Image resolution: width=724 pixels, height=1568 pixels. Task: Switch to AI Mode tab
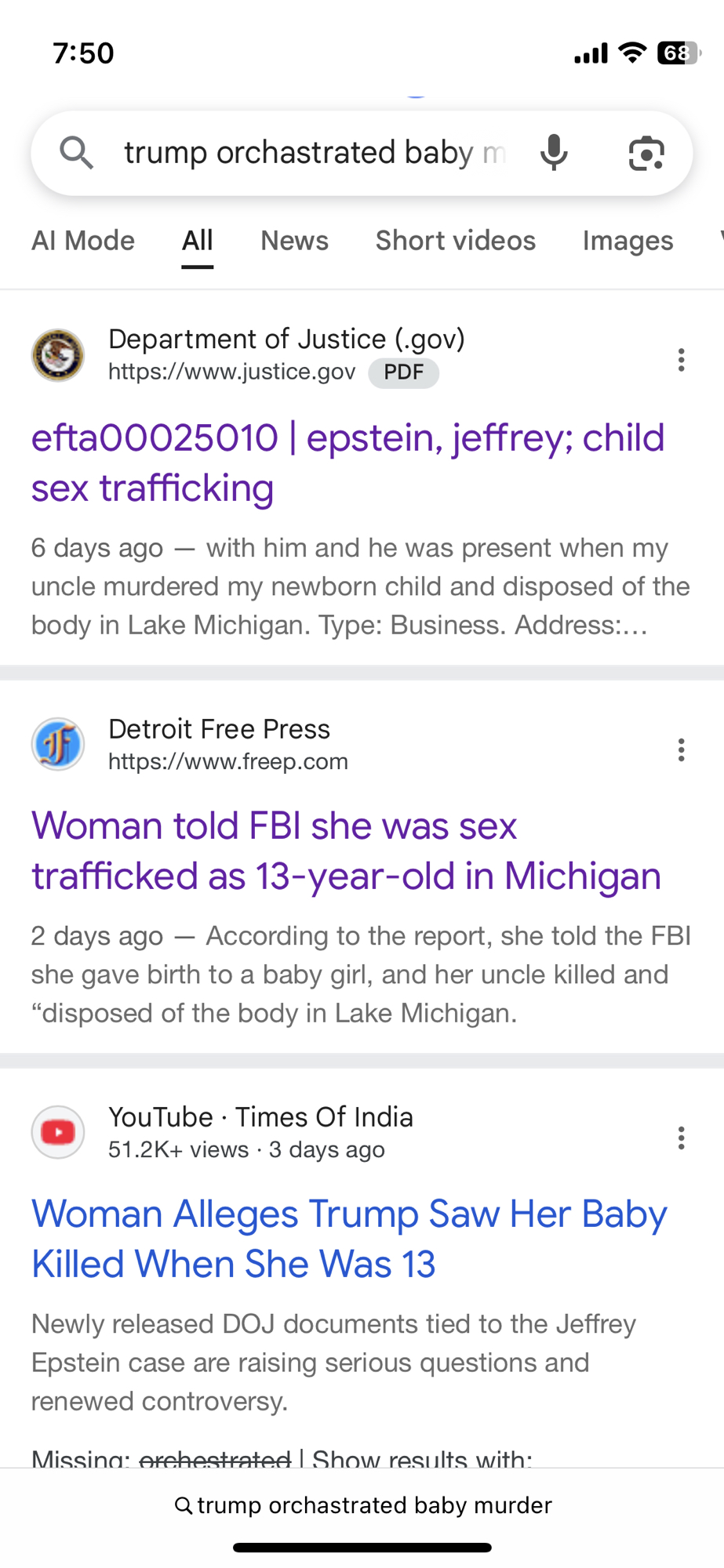click(x=83, y=241)
